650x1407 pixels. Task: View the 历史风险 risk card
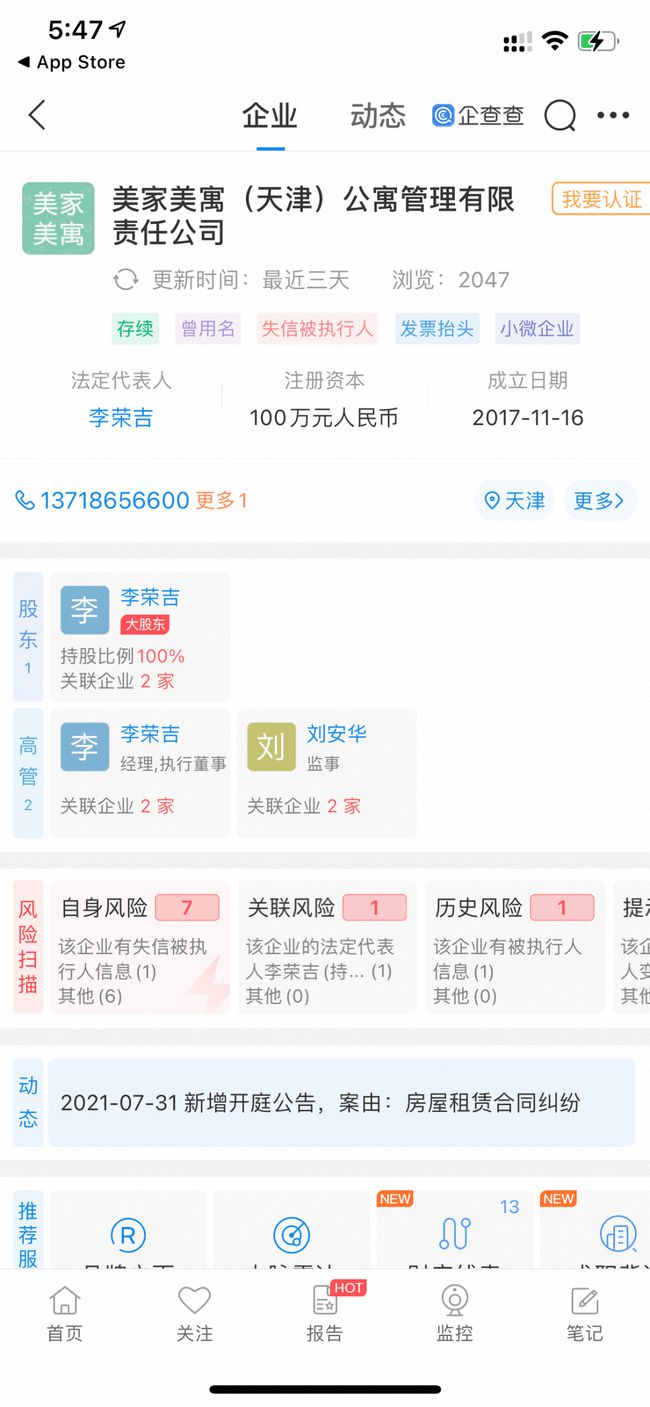coord(514,946)
